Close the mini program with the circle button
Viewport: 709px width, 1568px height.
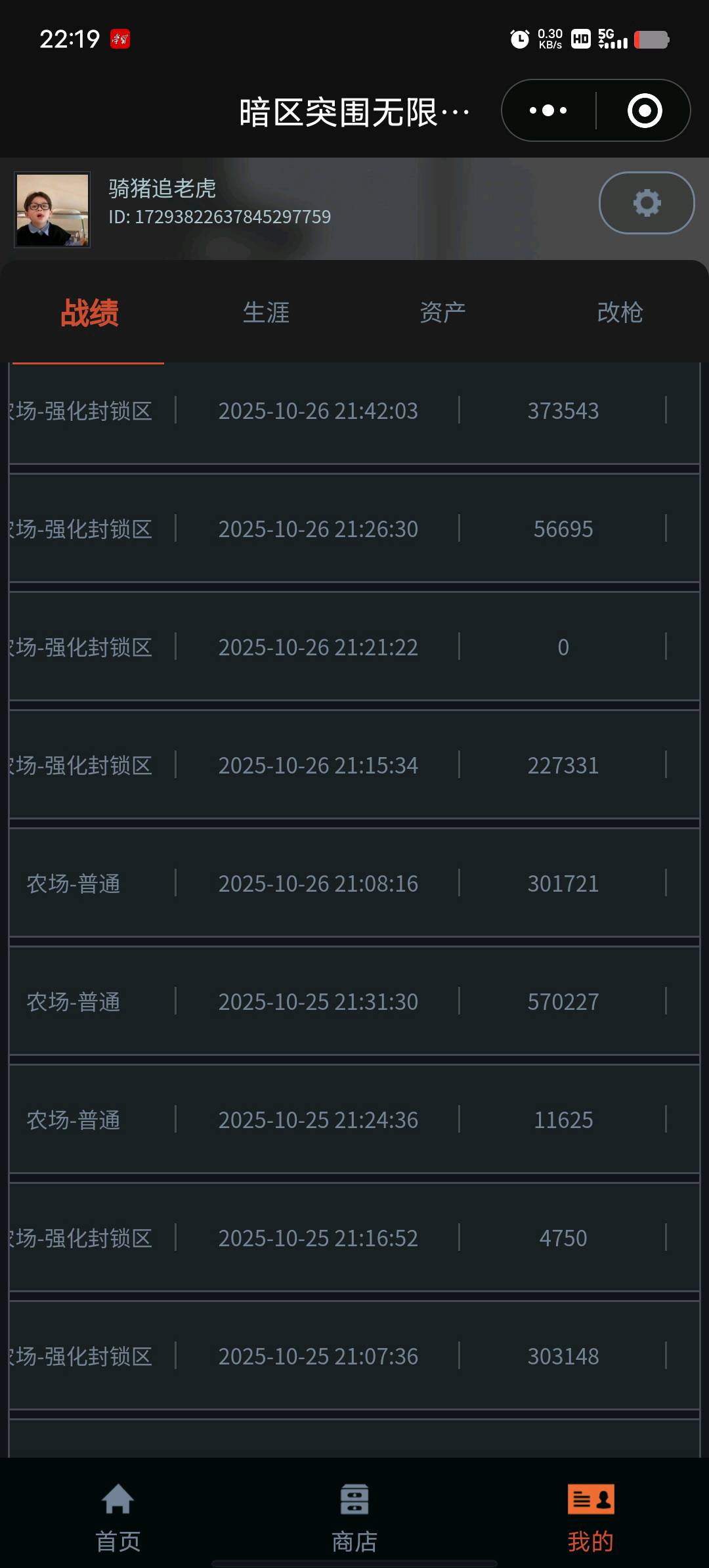click(x=644, y=110)
